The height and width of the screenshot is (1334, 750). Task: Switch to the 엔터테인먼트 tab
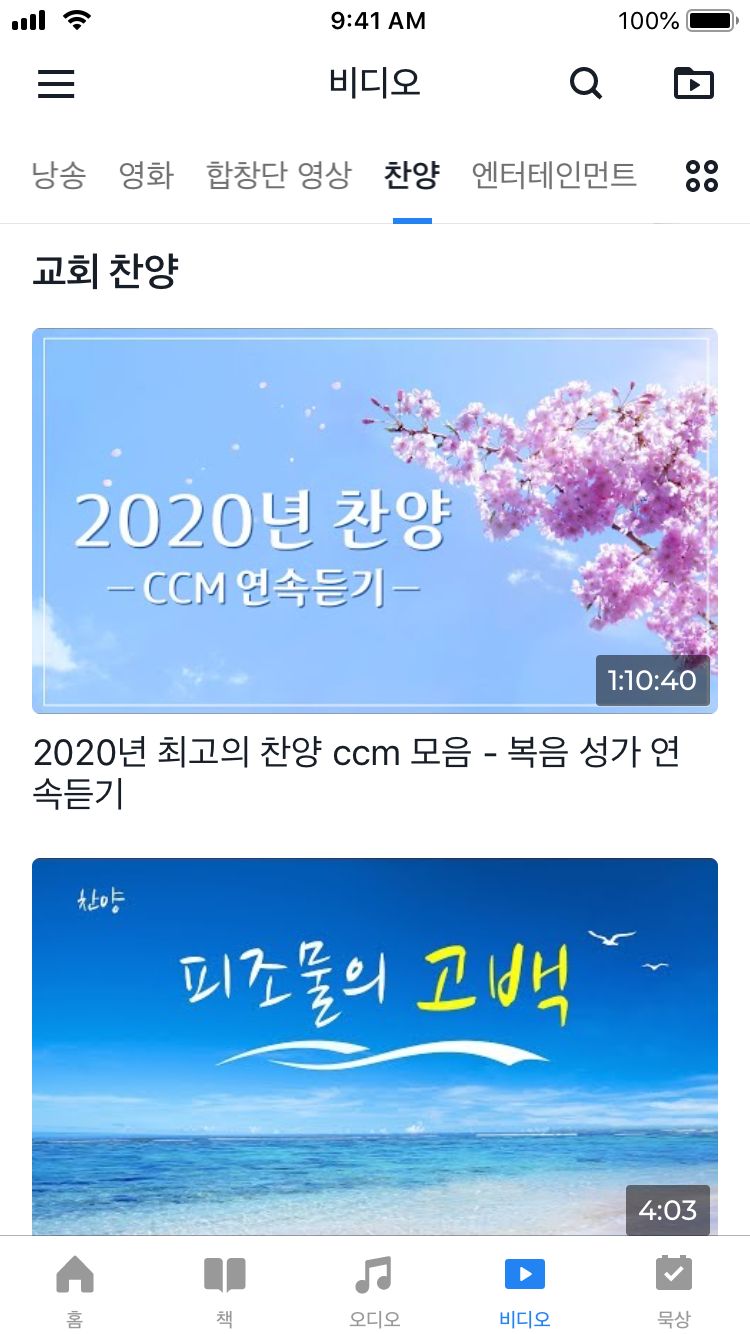point(554,176)
